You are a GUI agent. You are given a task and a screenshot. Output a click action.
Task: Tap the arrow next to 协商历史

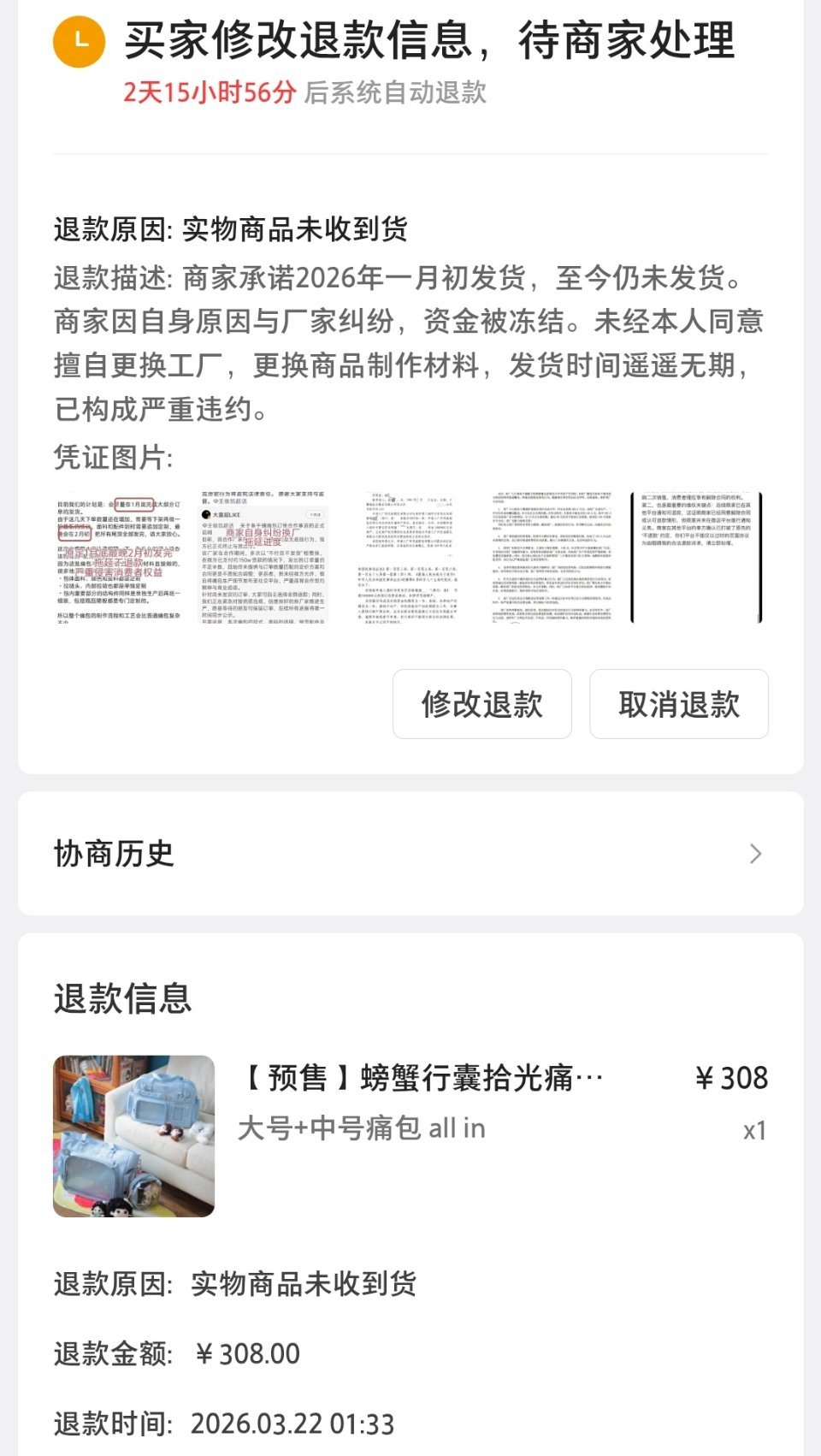pos(755,854)
